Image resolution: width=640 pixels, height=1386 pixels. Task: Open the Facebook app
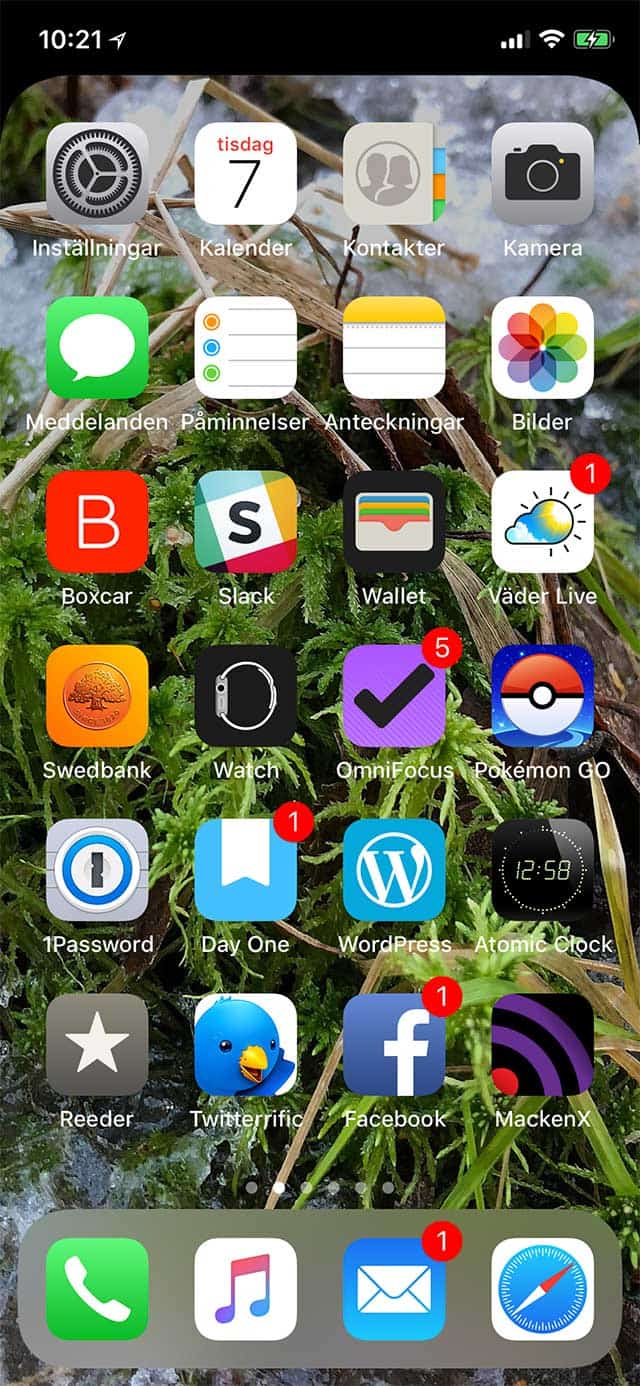[394, 1044]
